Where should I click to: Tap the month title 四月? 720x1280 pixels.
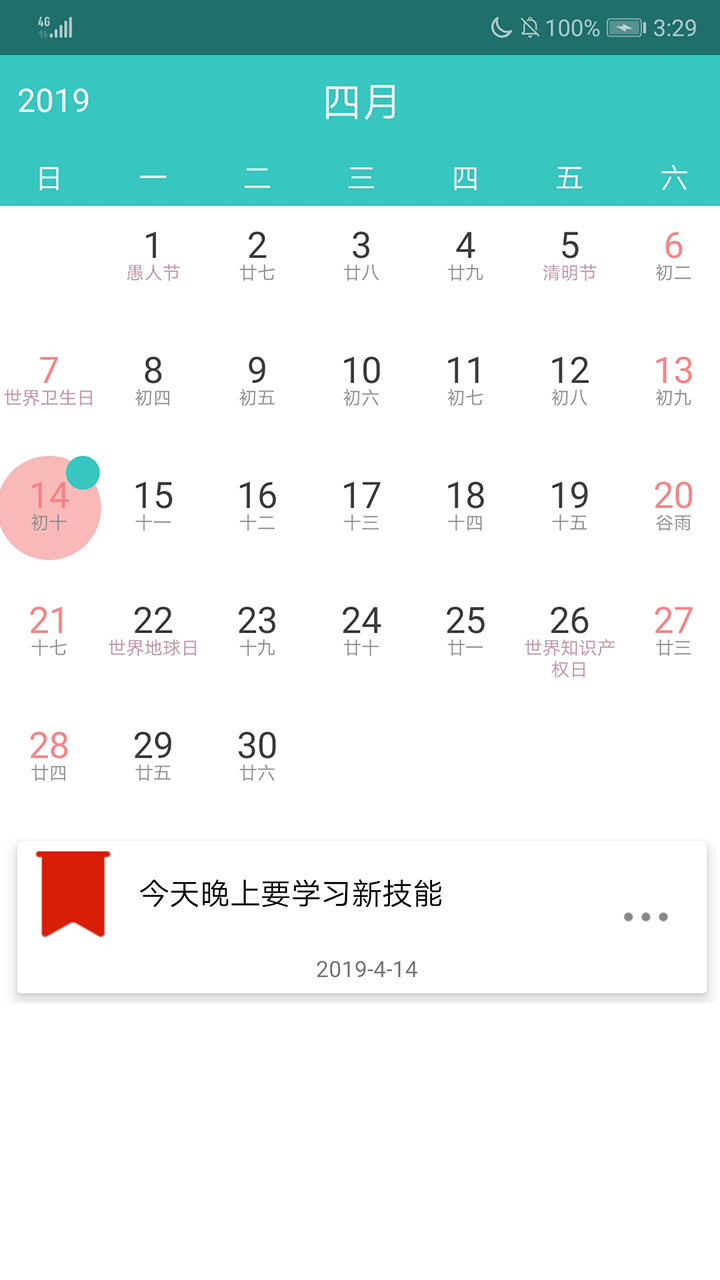click(362, 100)
